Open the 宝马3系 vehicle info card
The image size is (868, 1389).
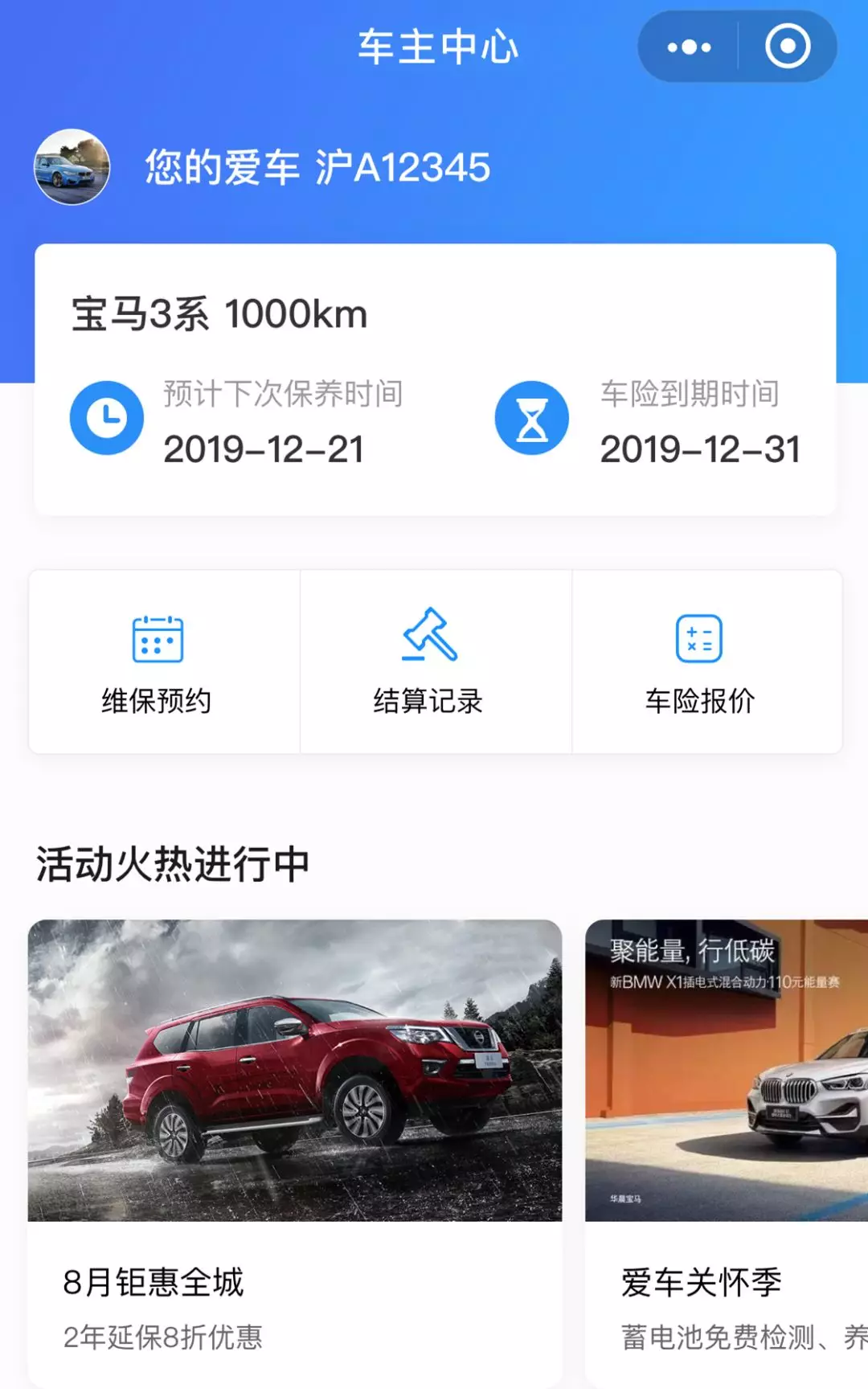pos(435,379)
